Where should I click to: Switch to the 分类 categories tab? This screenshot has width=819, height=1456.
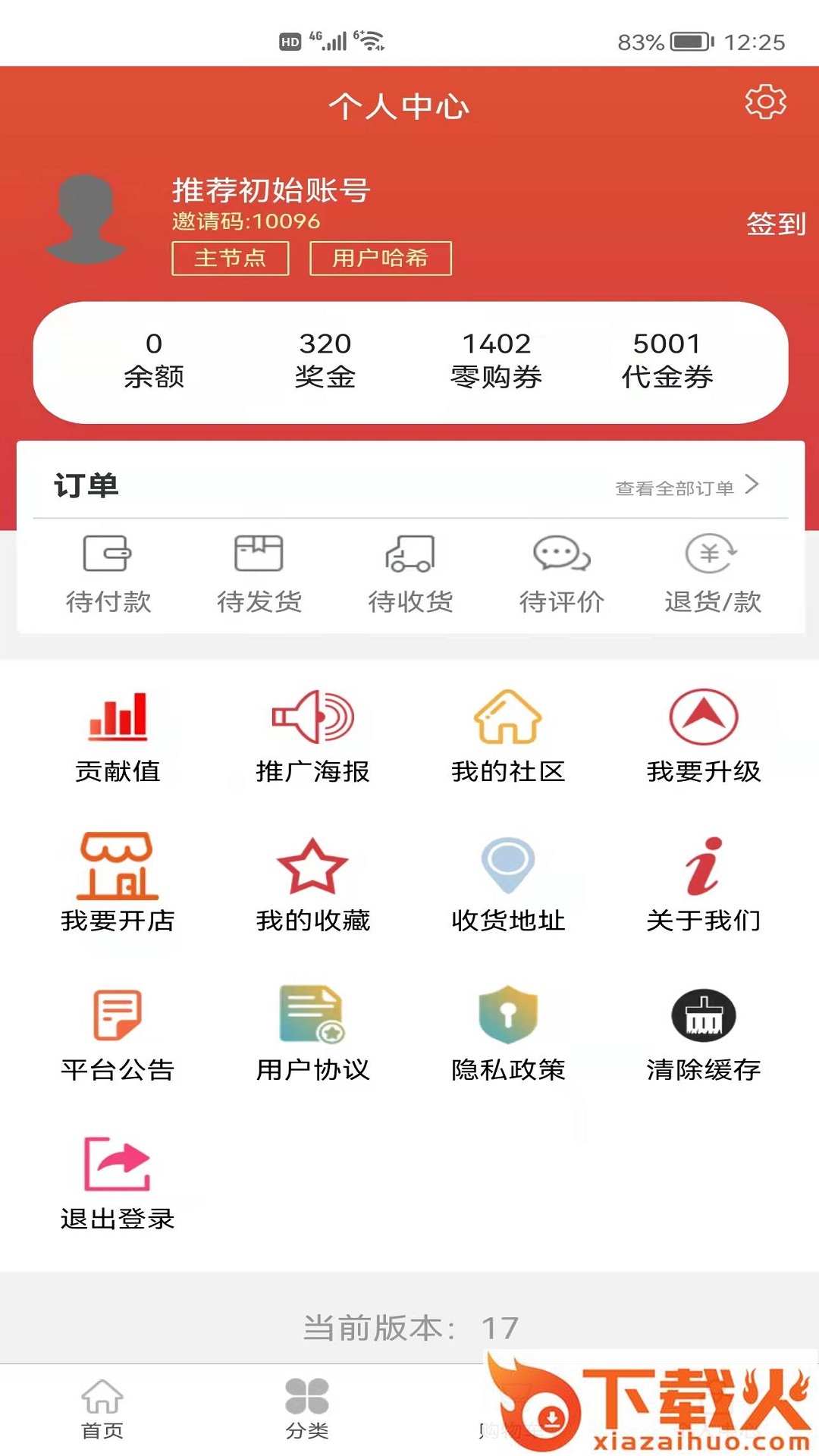(x=307, y=1410)
